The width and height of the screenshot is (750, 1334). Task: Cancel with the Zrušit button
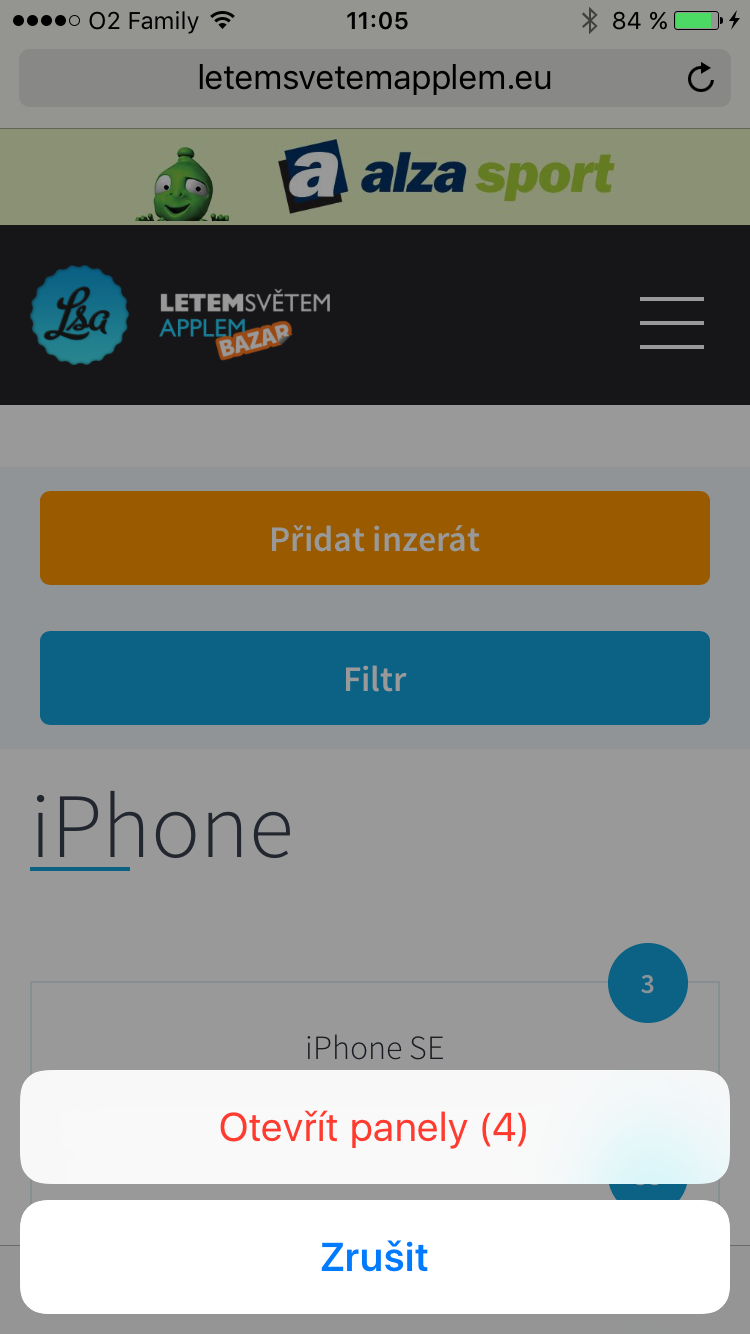pyautogui.click(x=374, y=1257)
